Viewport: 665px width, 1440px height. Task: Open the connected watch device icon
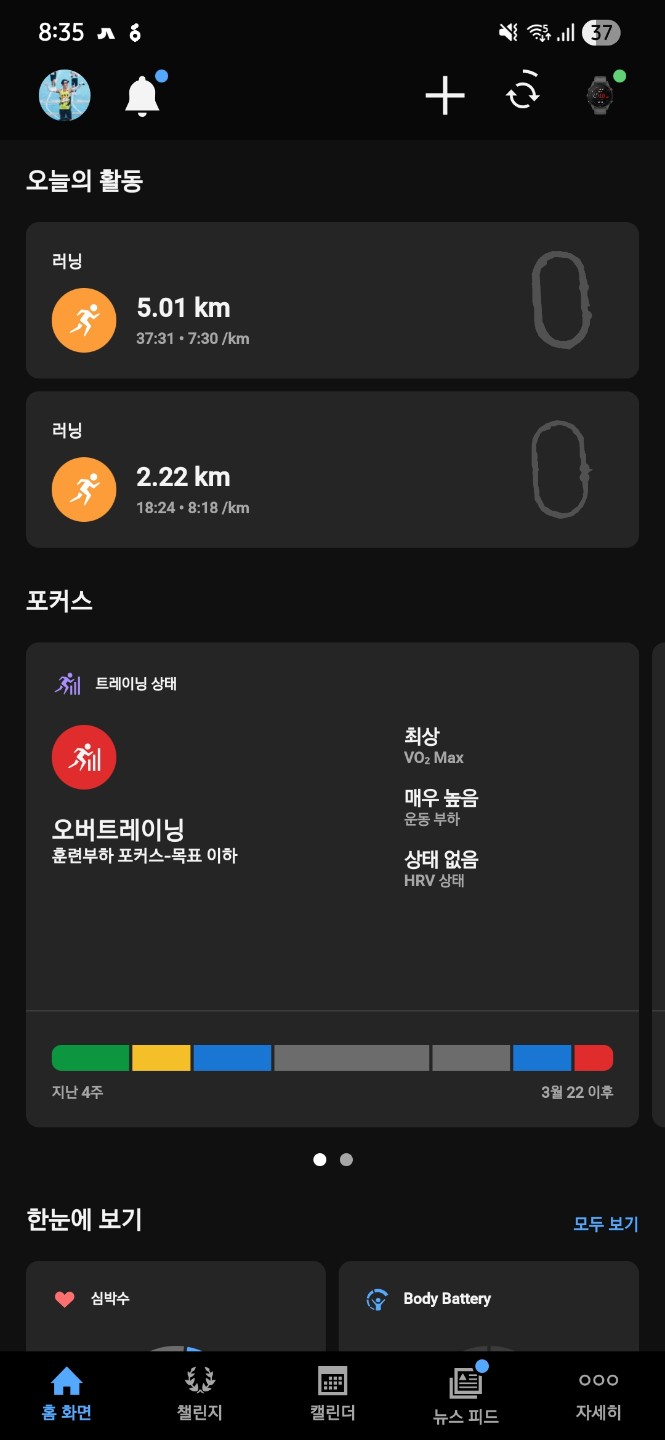(x=599, y=96)
